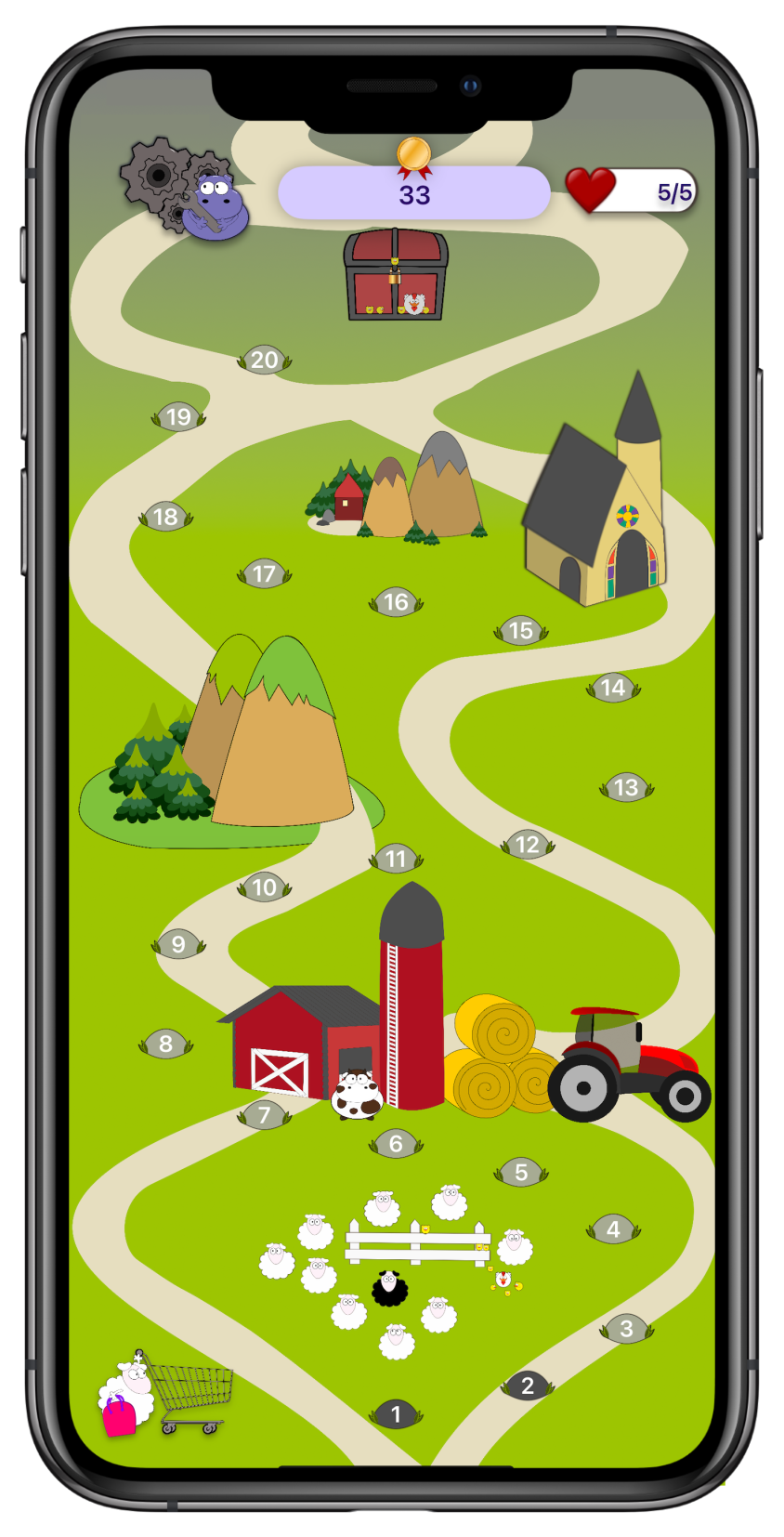
Task: Open level 4
Action: (613, 1229)
